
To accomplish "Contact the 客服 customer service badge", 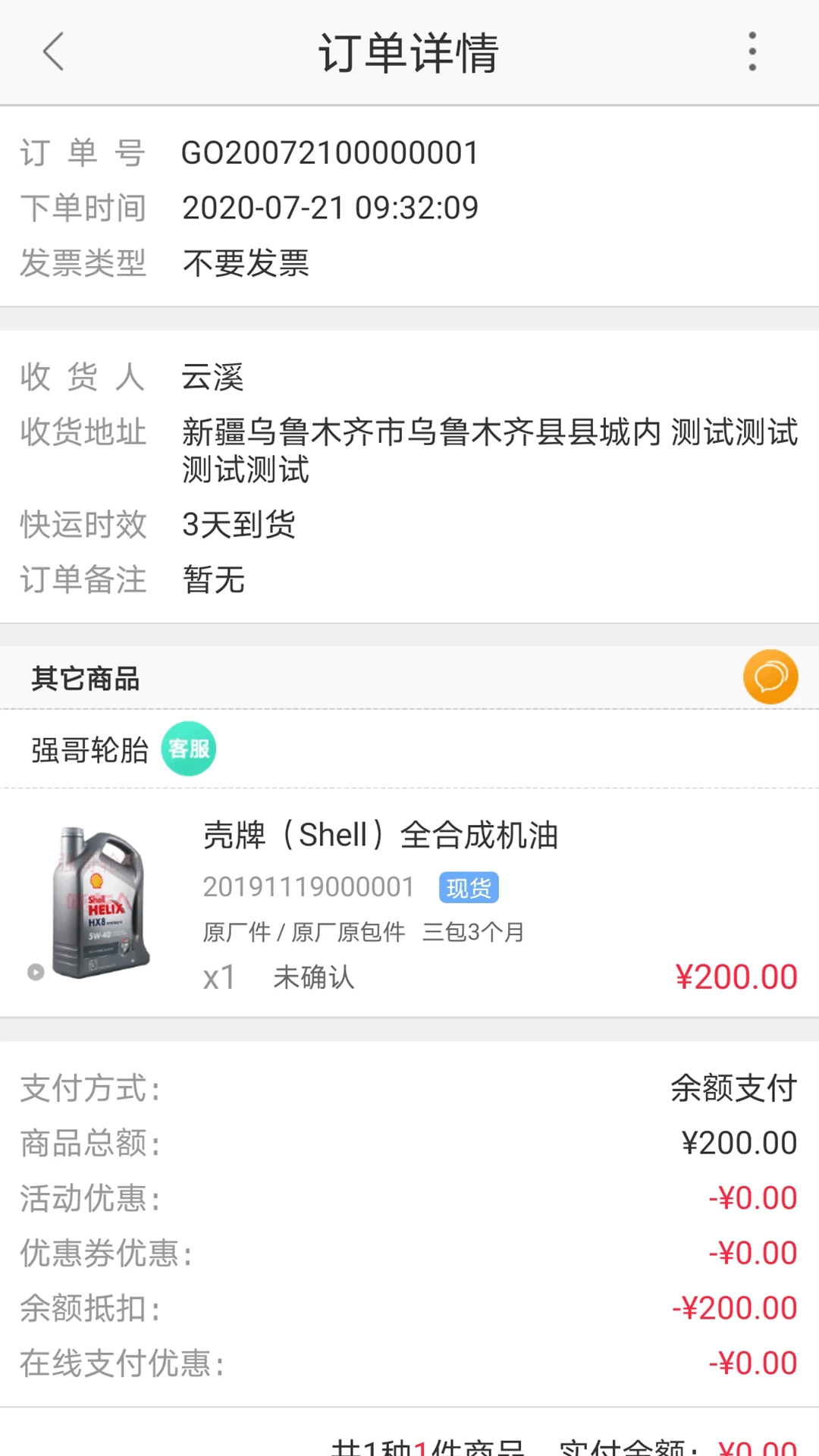I will click(188, 748).
